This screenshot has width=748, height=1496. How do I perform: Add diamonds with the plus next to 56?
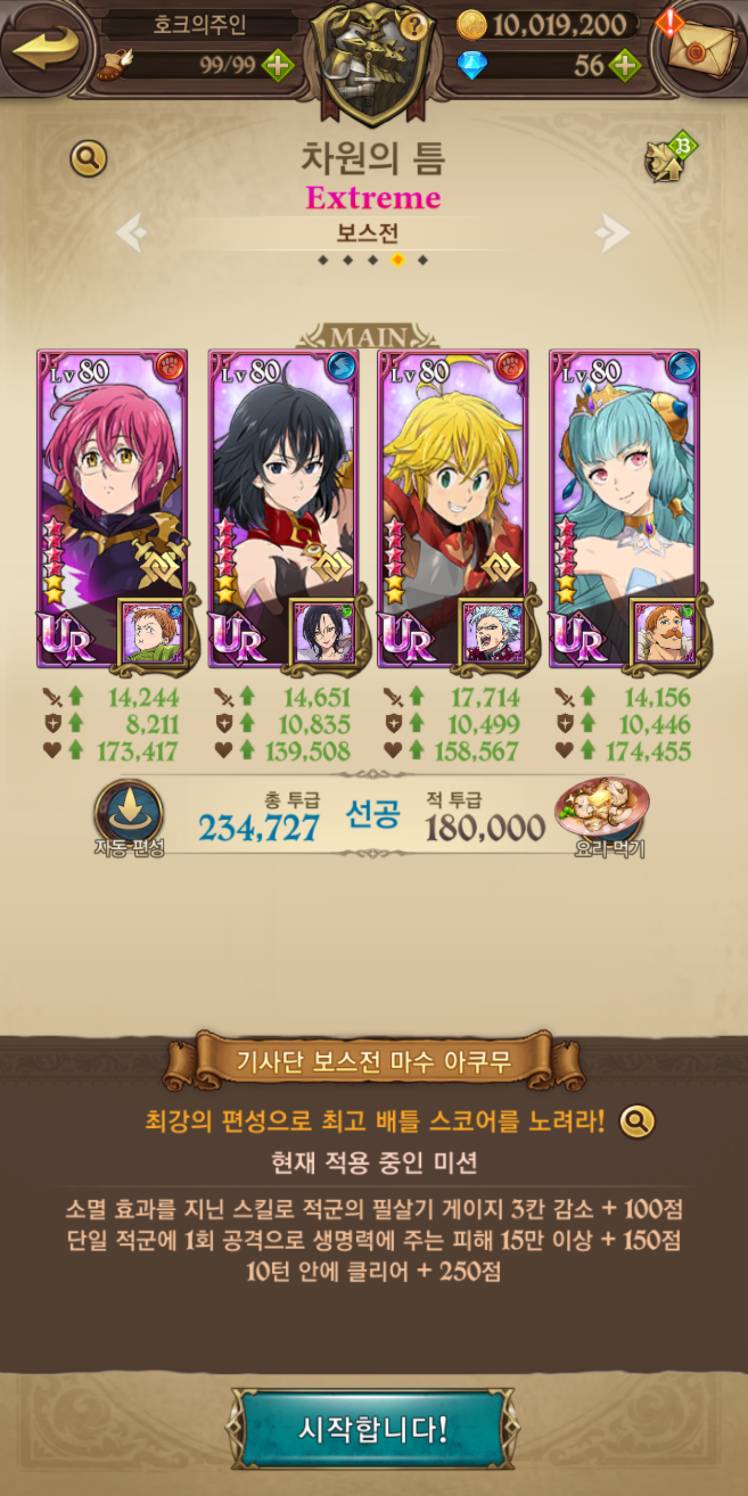(x=624, y=66)
